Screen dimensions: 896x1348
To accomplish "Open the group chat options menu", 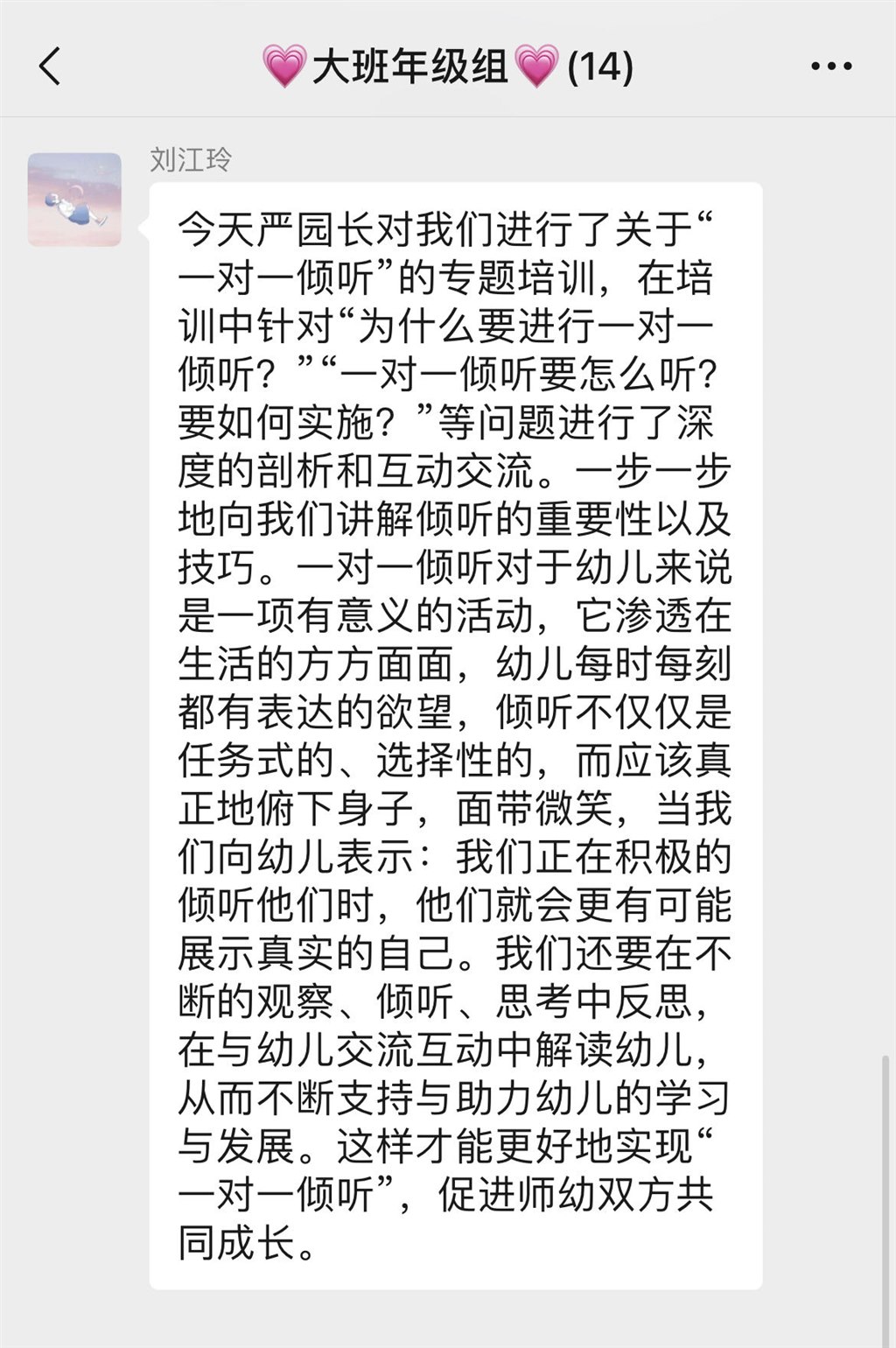I will [830, 67].
